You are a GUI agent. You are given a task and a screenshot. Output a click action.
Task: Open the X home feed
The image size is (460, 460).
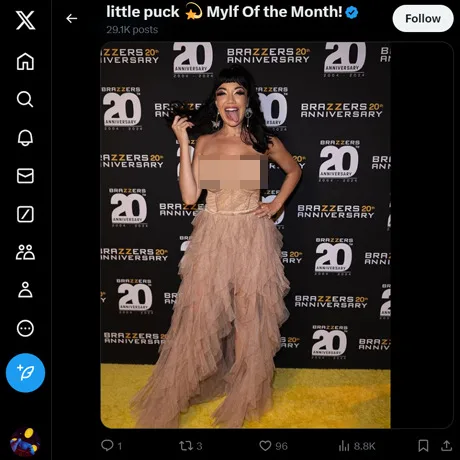pyautogui.click(x=25, y=62)
